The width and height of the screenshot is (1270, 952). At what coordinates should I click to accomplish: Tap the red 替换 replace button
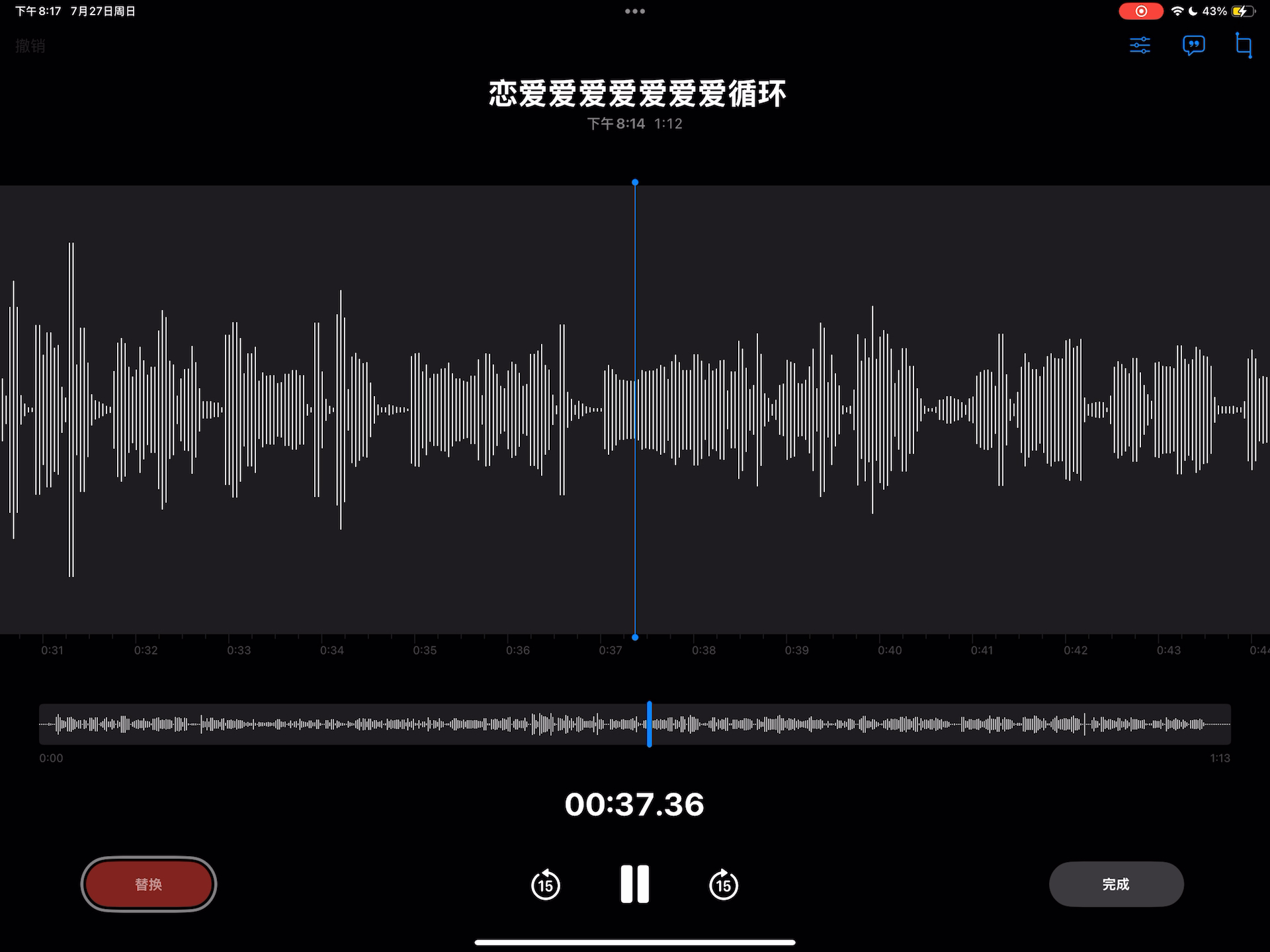pos(149,884)
